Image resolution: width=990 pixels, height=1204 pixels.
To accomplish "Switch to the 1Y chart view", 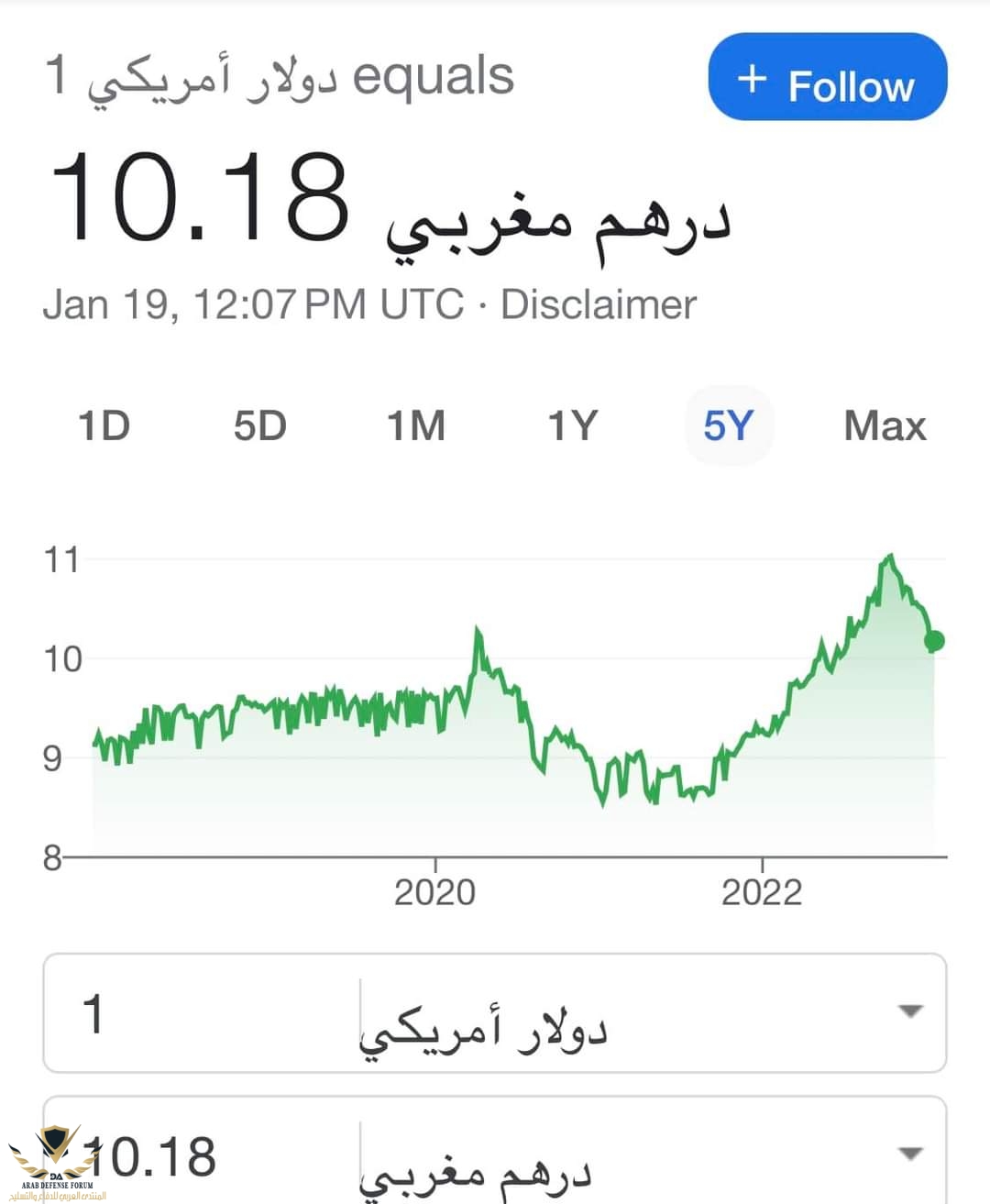I will click(x=572, y=425).
